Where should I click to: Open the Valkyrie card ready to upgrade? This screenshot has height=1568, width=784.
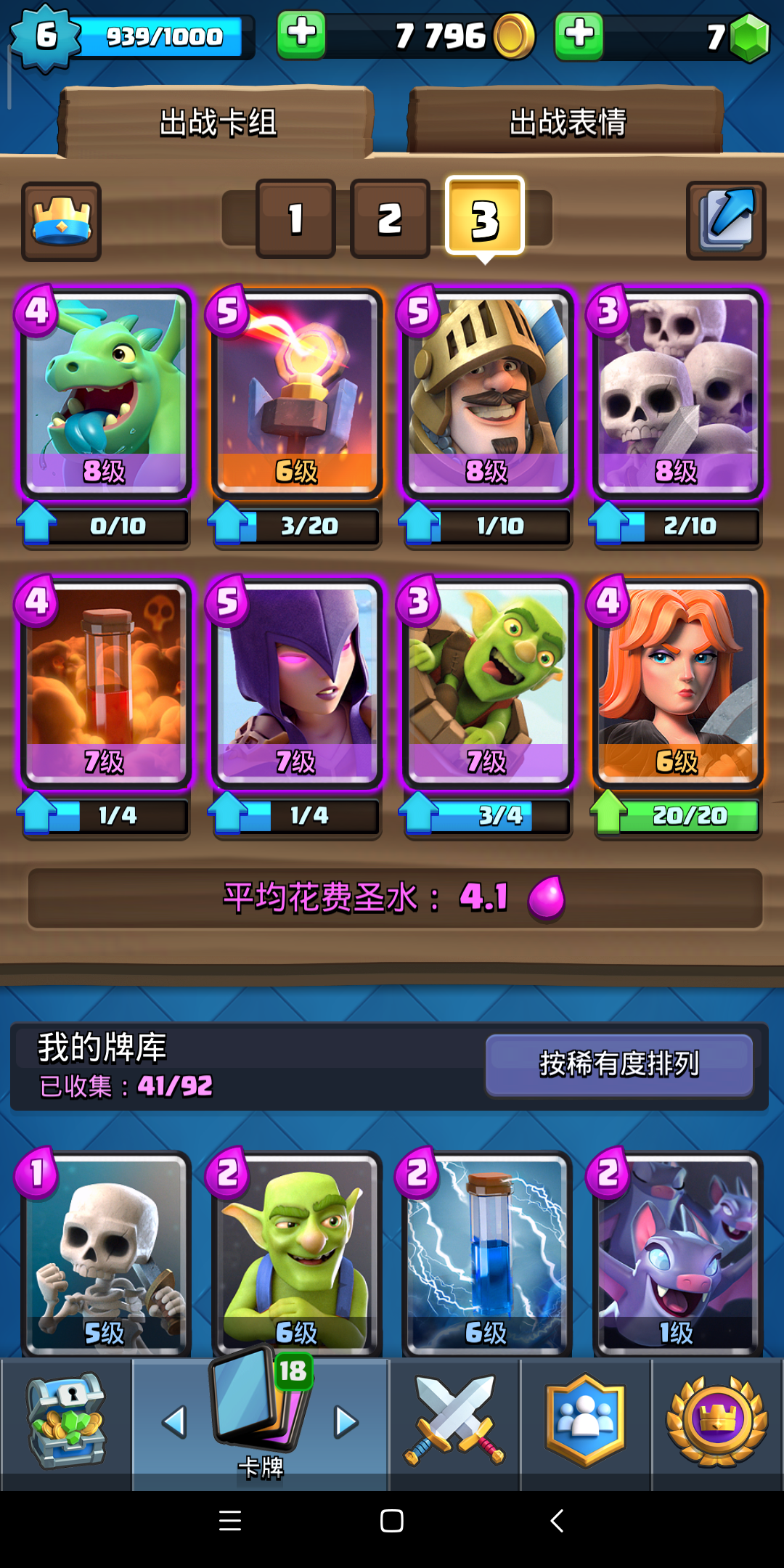click(677, 684)
